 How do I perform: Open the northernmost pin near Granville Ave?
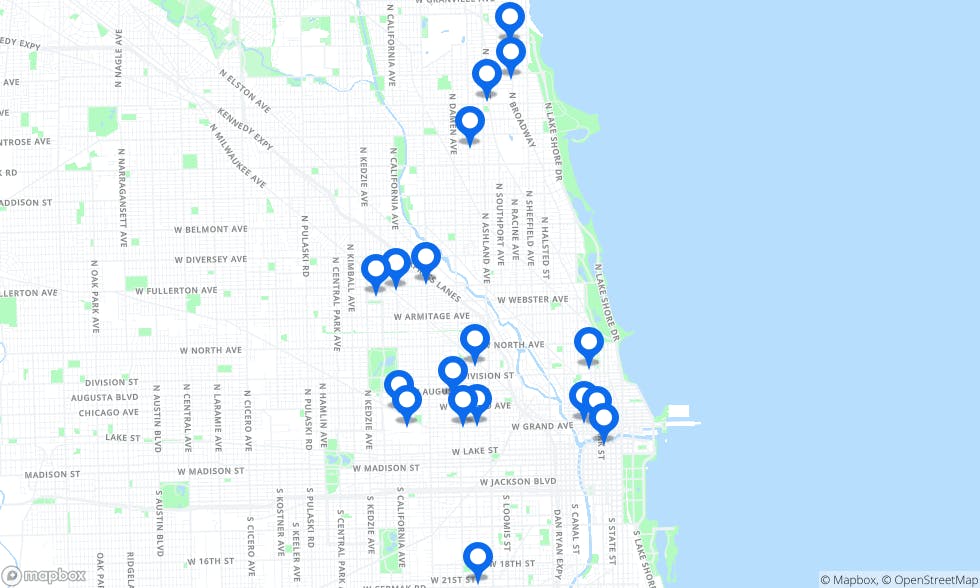(510, 19)
